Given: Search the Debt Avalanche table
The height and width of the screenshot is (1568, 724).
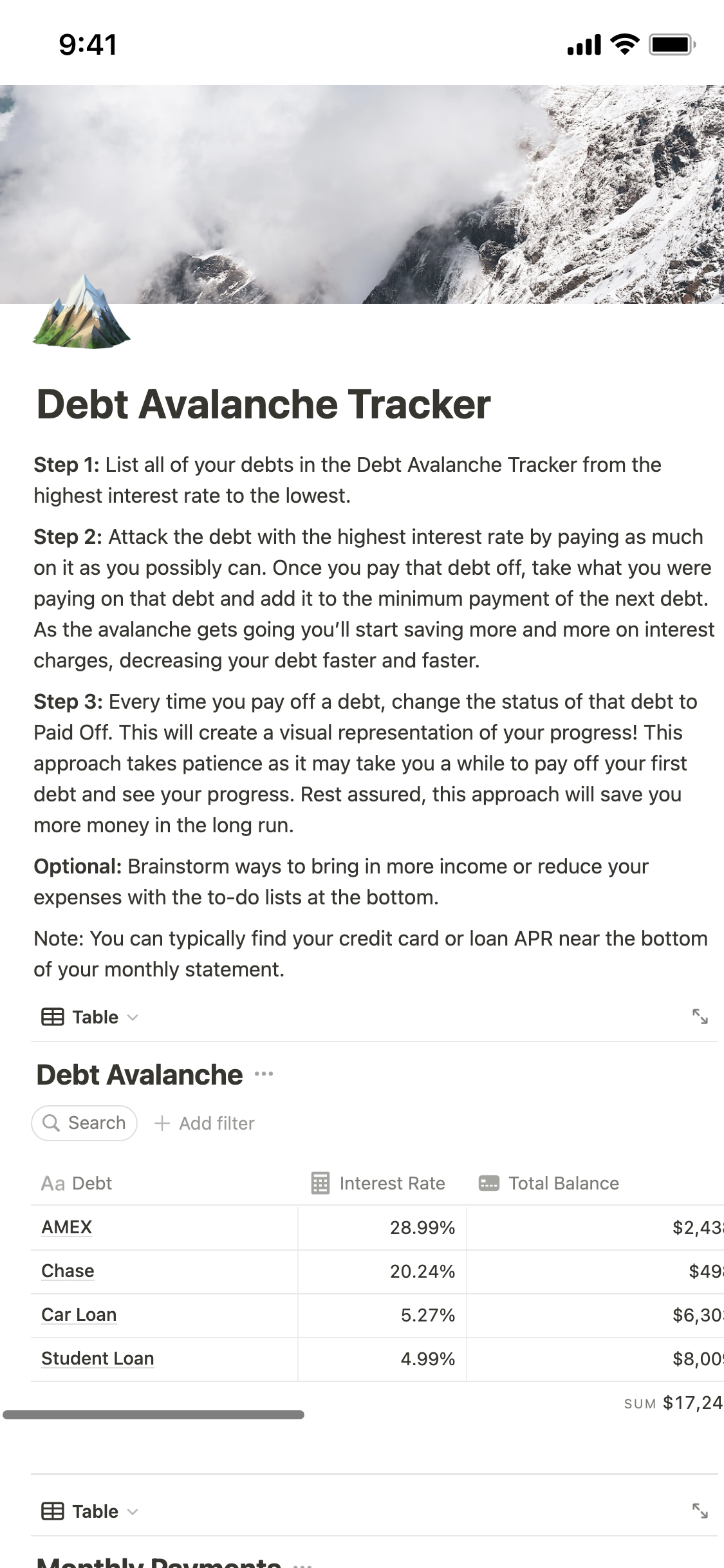Looking at the screenshot, I should (84, 1123).
